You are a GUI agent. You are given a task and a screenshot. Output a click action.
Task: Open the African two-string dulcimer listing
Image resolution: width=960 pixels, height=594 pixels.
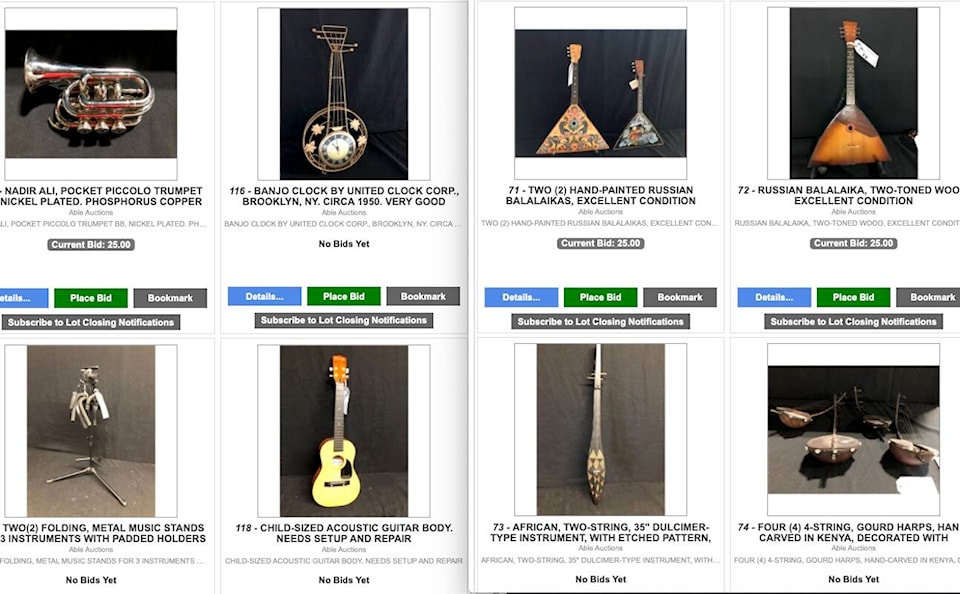pos(600,533)
